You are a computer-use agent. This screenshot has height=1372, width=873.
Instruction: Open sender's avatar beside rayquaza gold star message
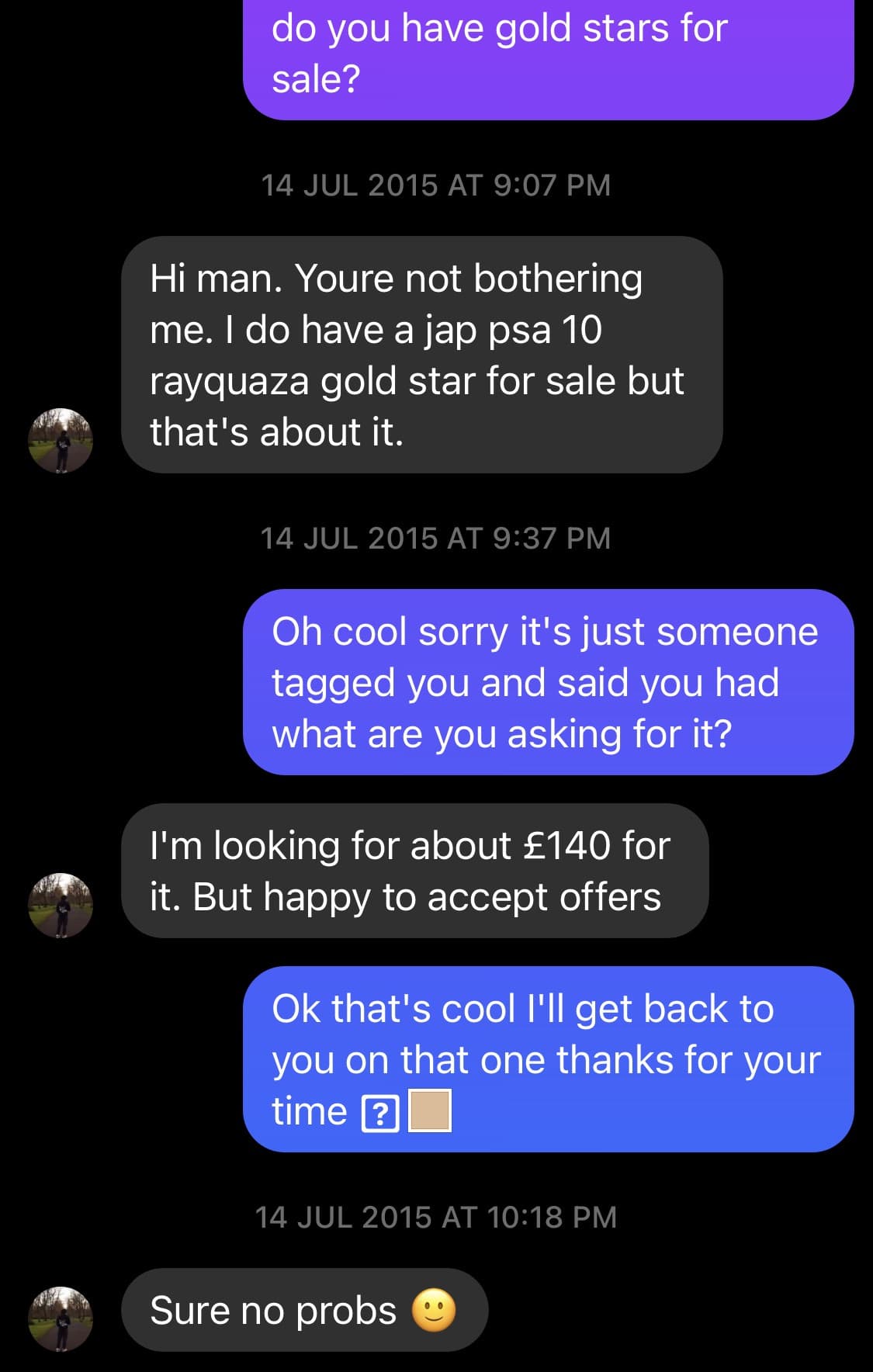point(61,441)
